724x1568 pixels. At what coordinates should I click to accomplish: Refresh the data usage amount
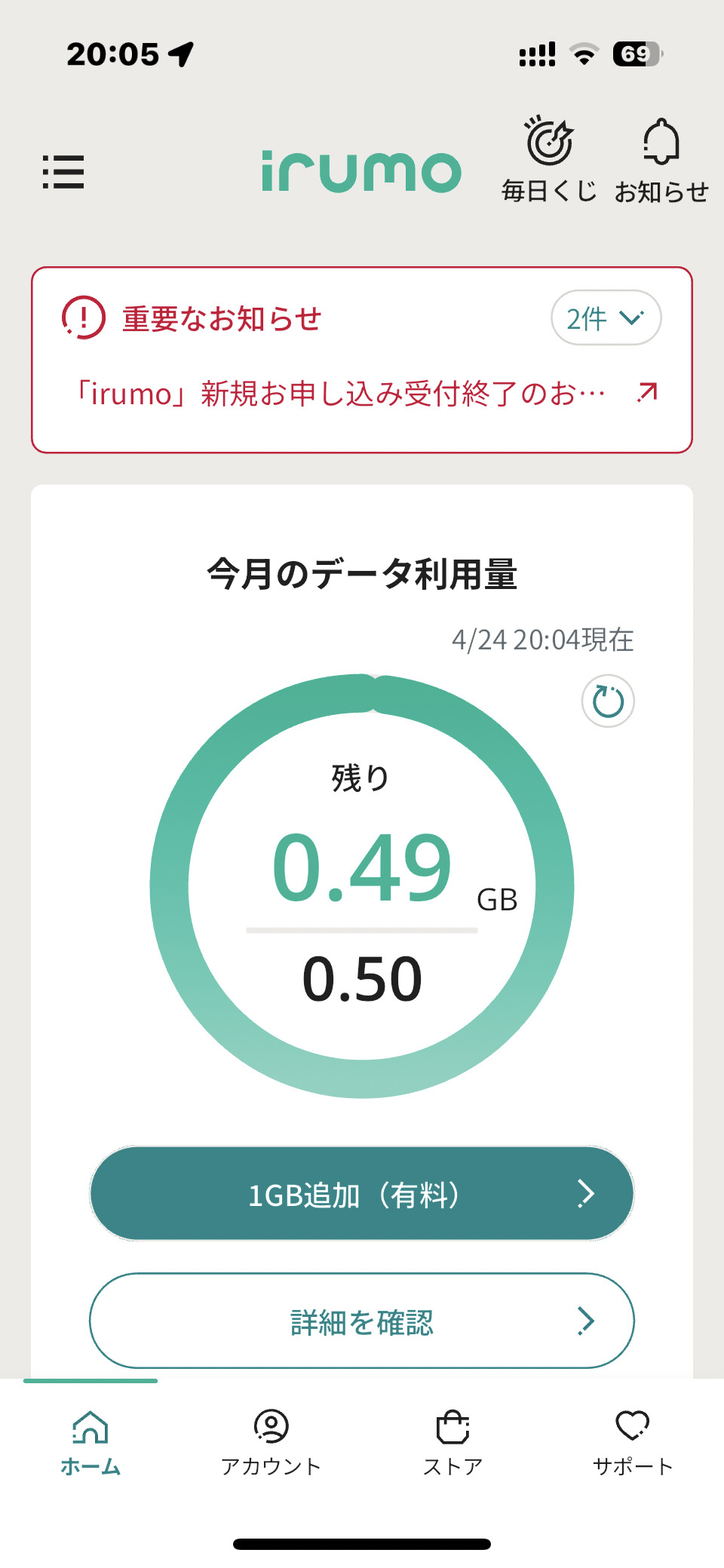tap(608, 701)
